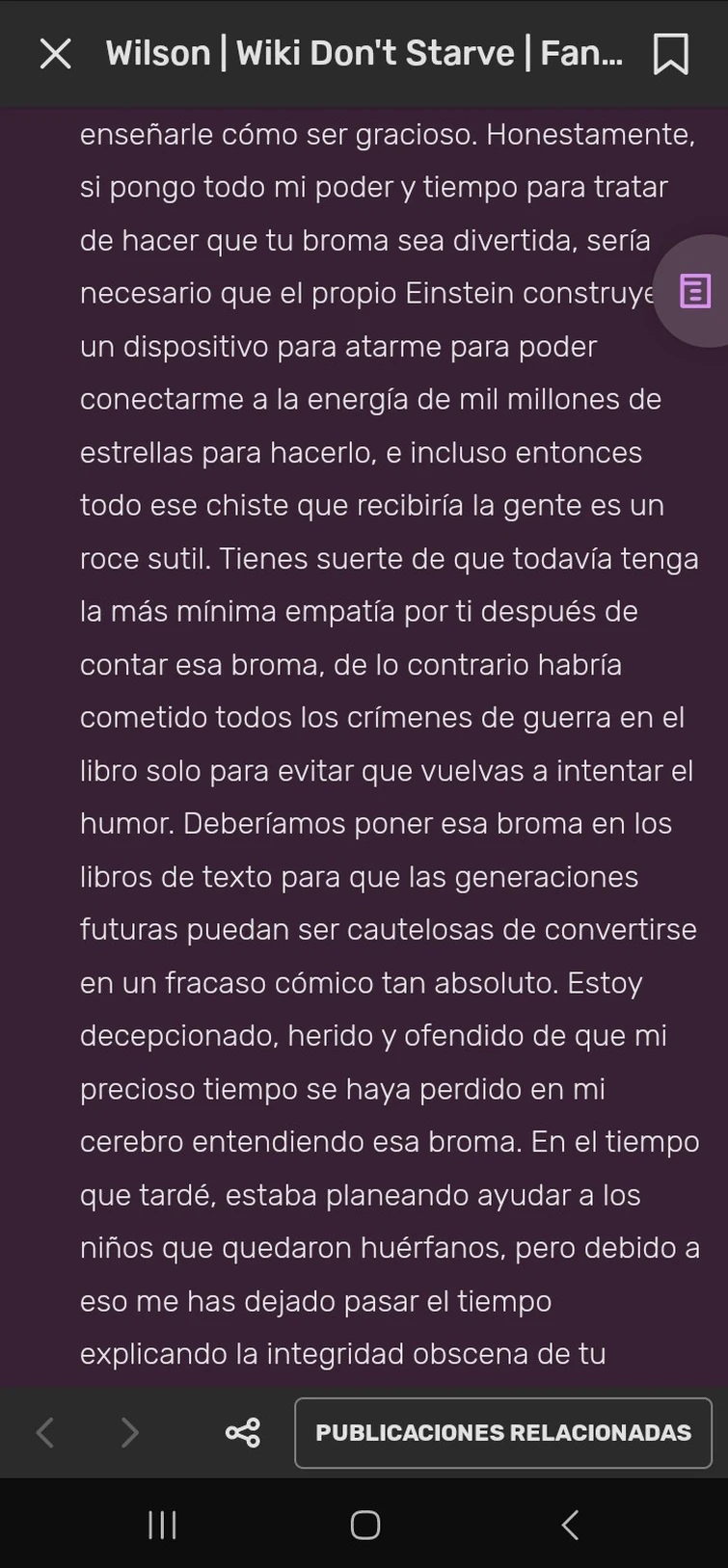Close the Wilson wiki page
The height and width of the screenshot is (1568, 728).
point(56,54)
